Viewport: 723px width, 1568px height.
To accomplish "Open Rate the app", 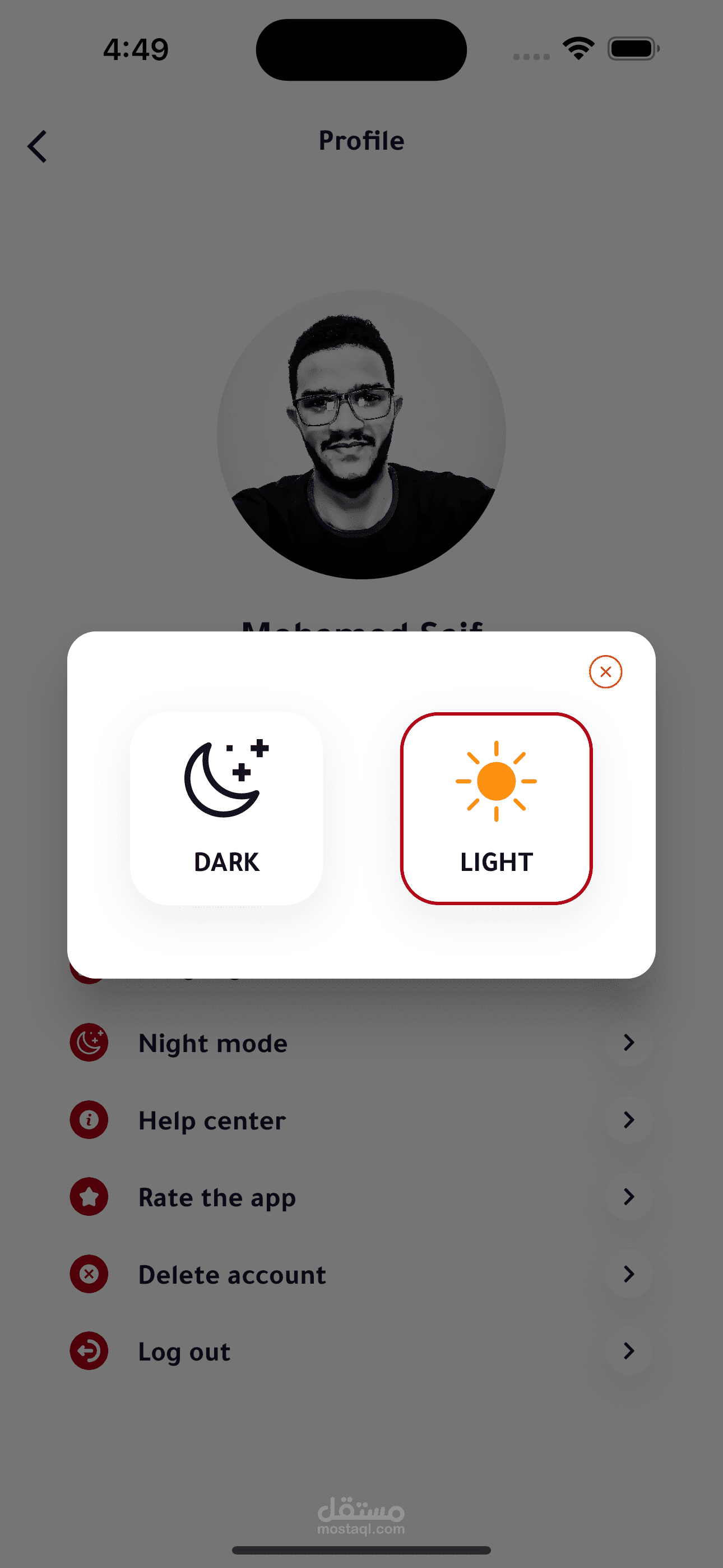I will coord(361,1197).
